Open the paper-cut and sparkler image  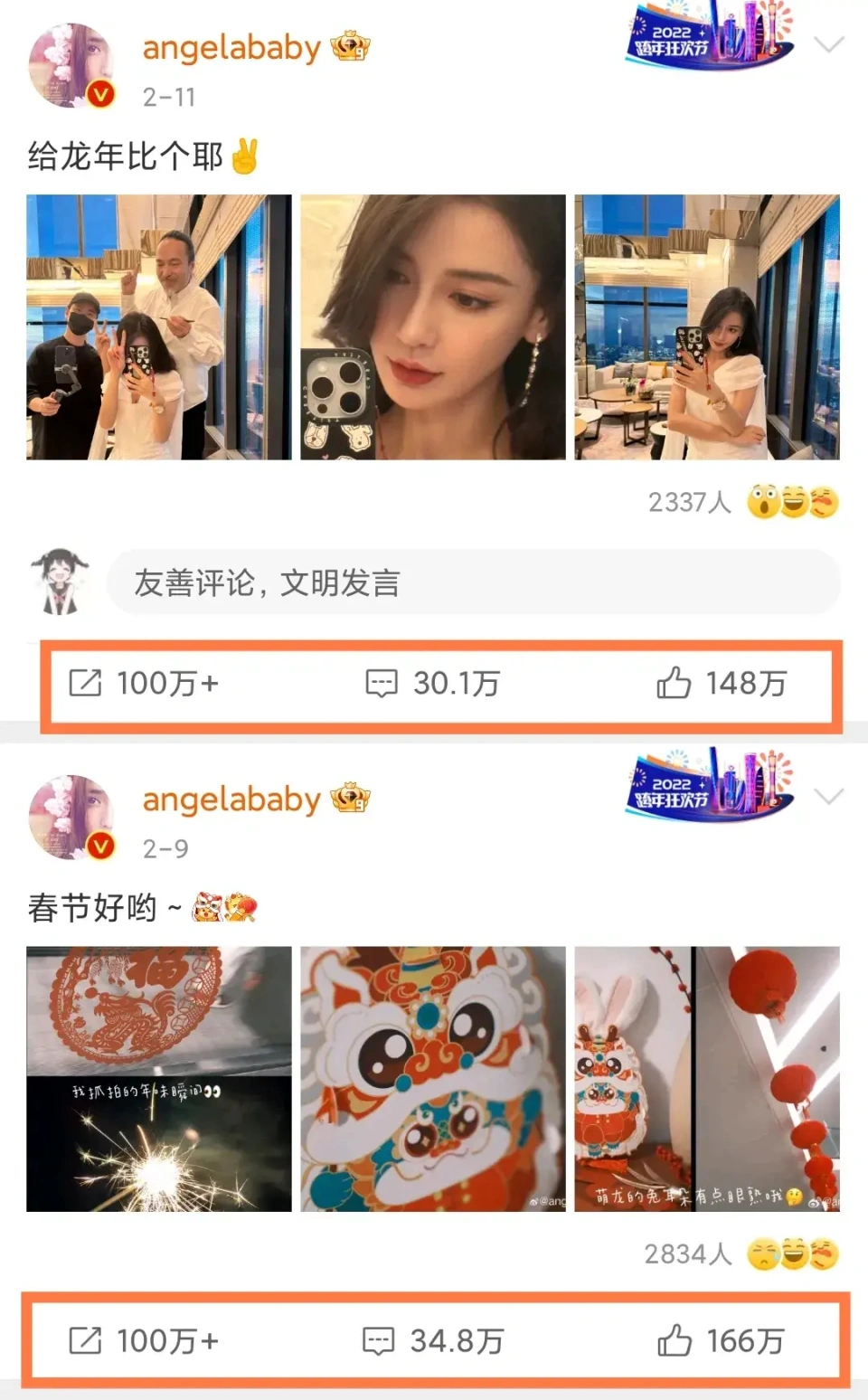[x=158, y=1078]
